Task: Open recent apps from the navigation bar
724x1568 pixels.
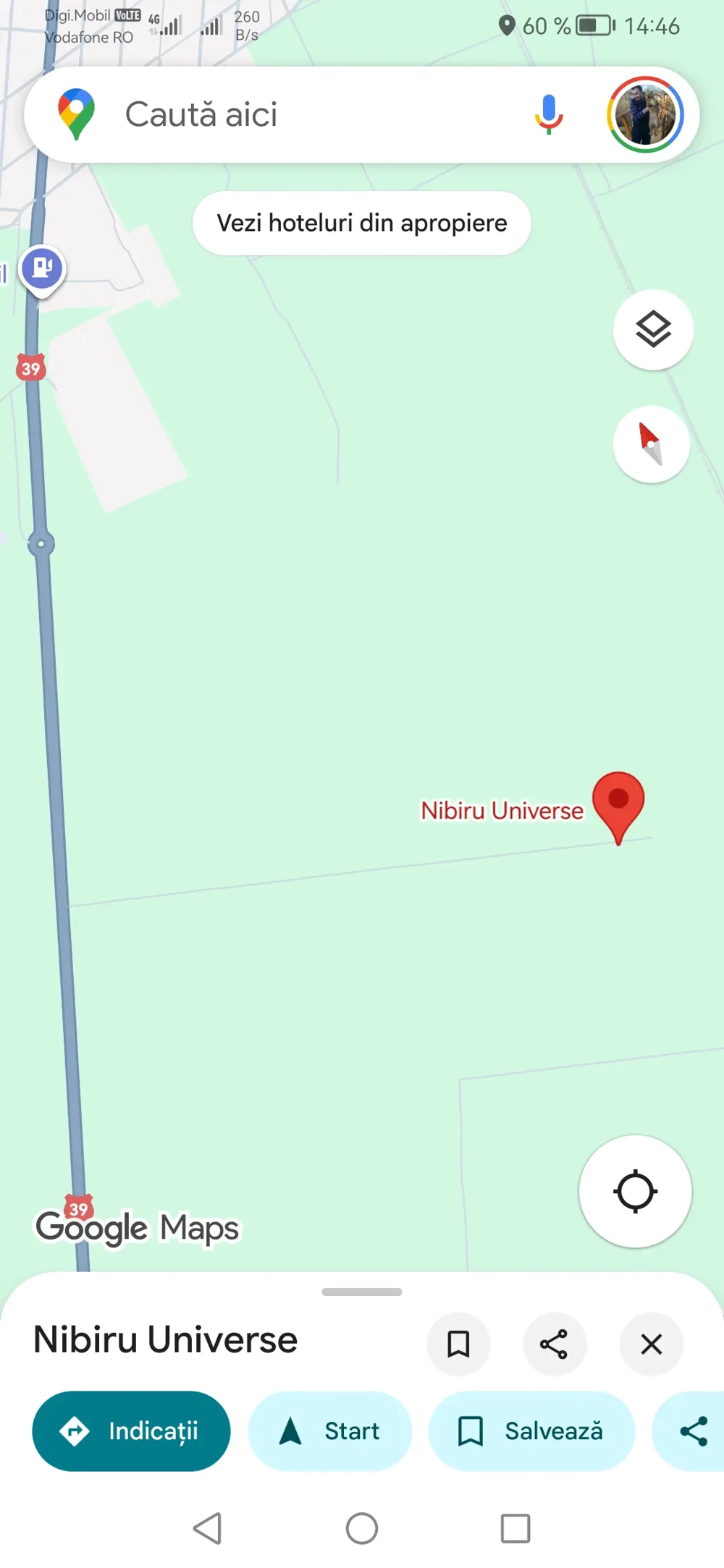Action: coord(515,1528)
